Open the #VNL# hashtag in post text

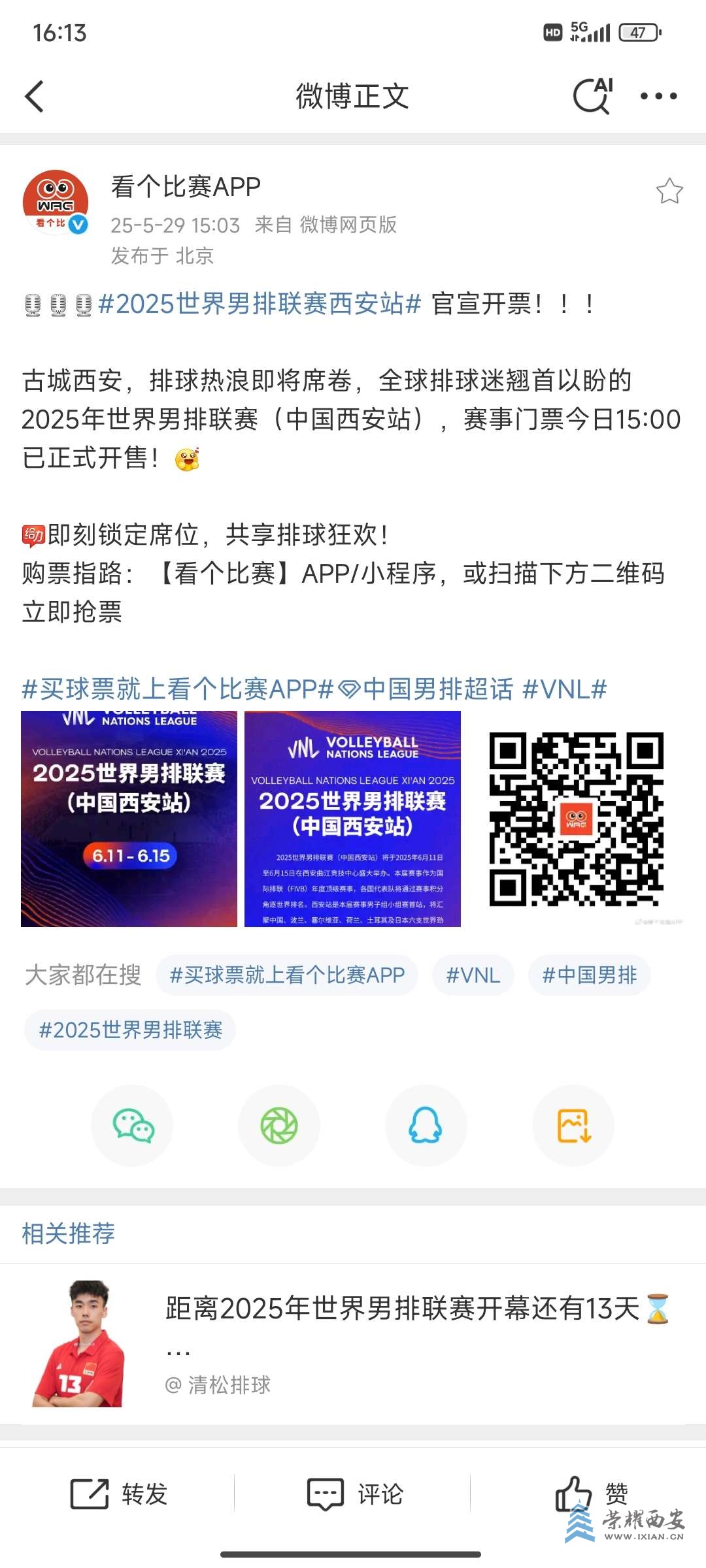tap(565, 689)
